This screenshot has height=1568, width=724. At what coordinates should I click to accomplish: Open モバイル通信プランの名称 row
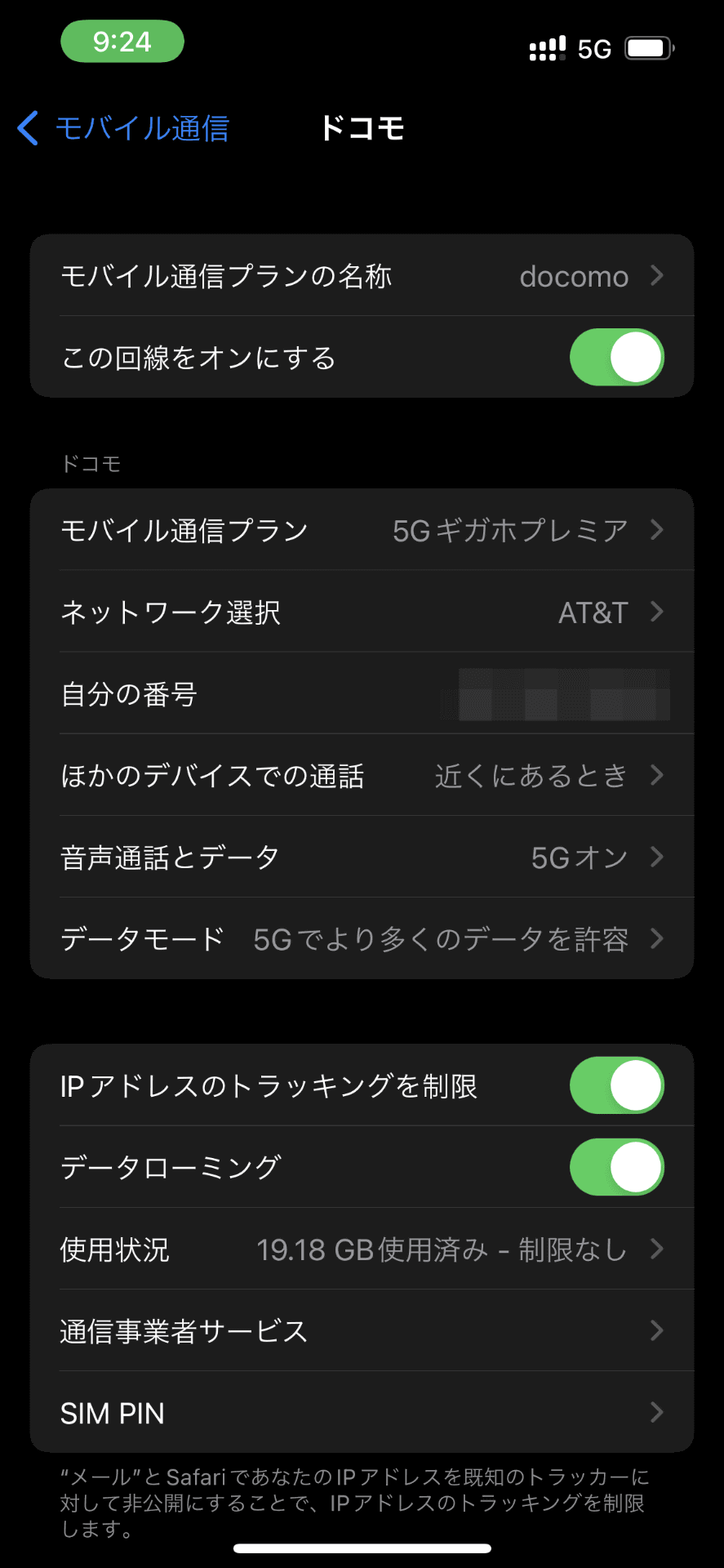click(362, 276)
